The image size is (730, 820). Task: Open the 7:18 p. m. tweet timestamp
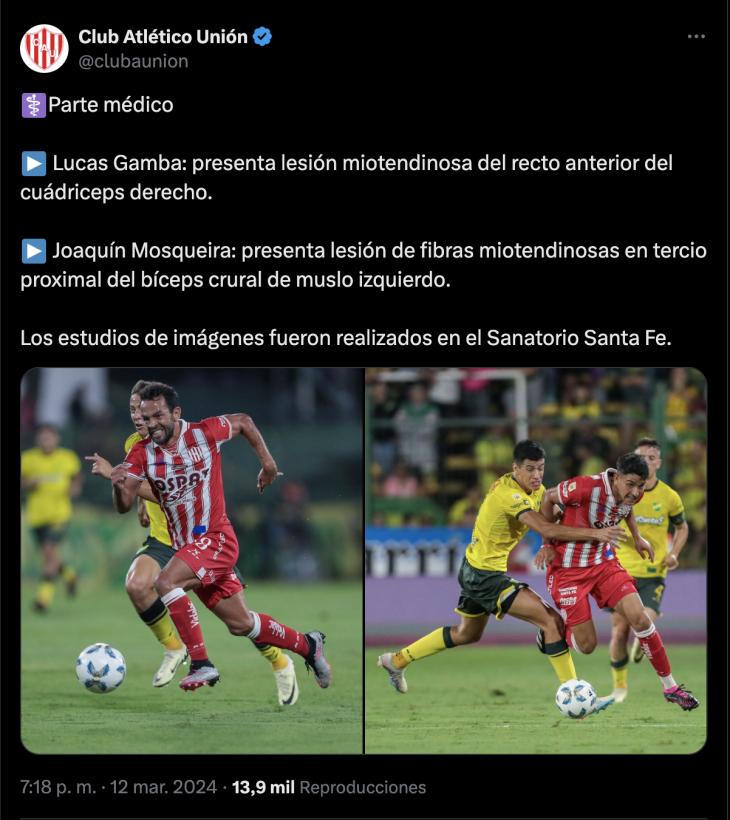point(118,787)
